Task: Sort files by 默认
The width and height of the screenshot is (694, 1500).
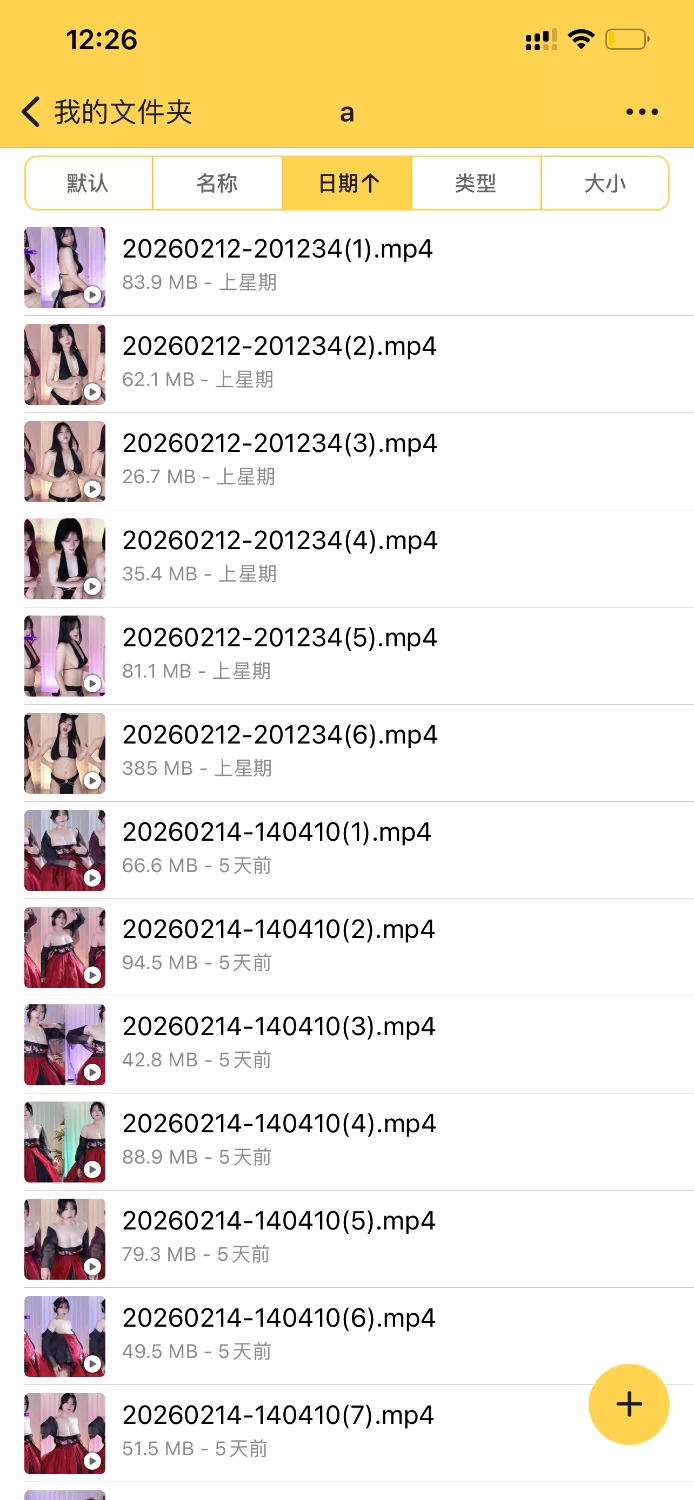Action: [x=88, y=183]
